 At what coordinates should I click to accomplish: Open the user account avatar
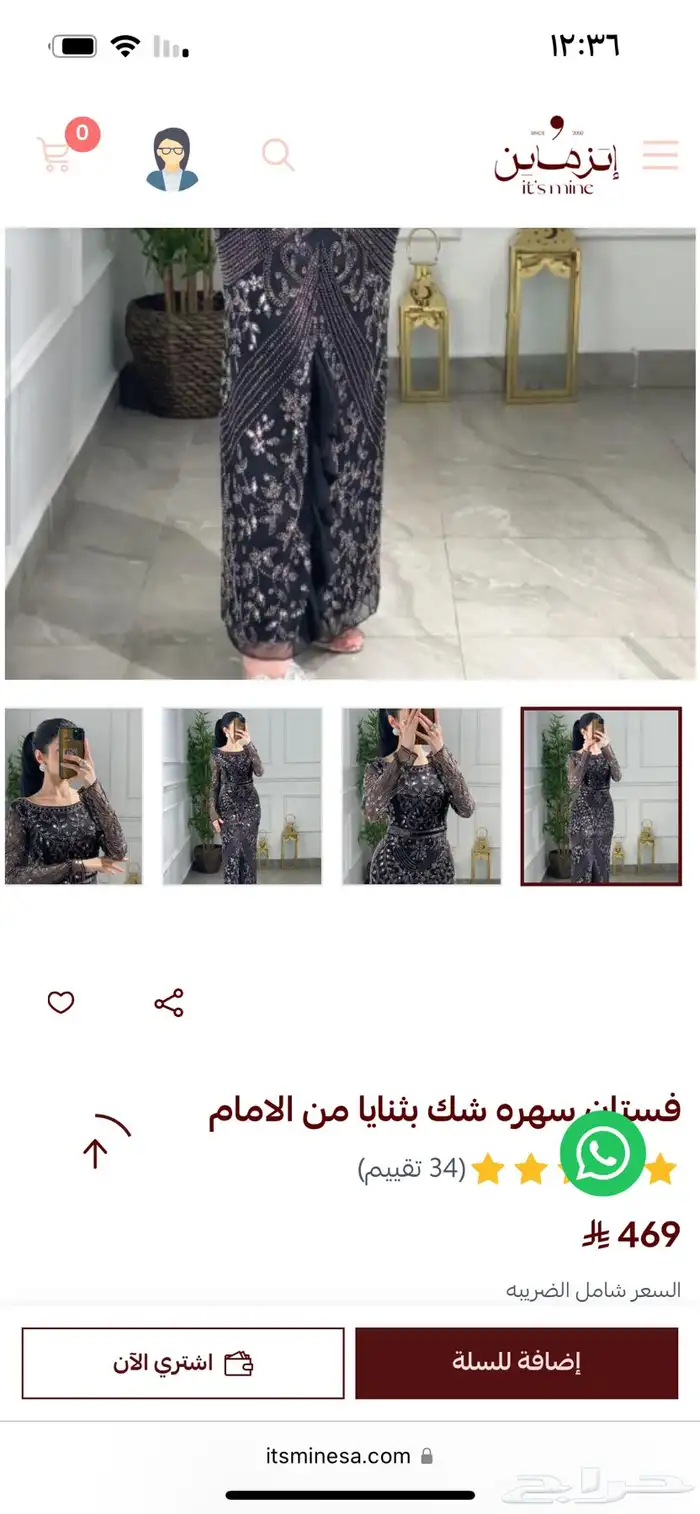pyautogui.click(x=172, y=158)
